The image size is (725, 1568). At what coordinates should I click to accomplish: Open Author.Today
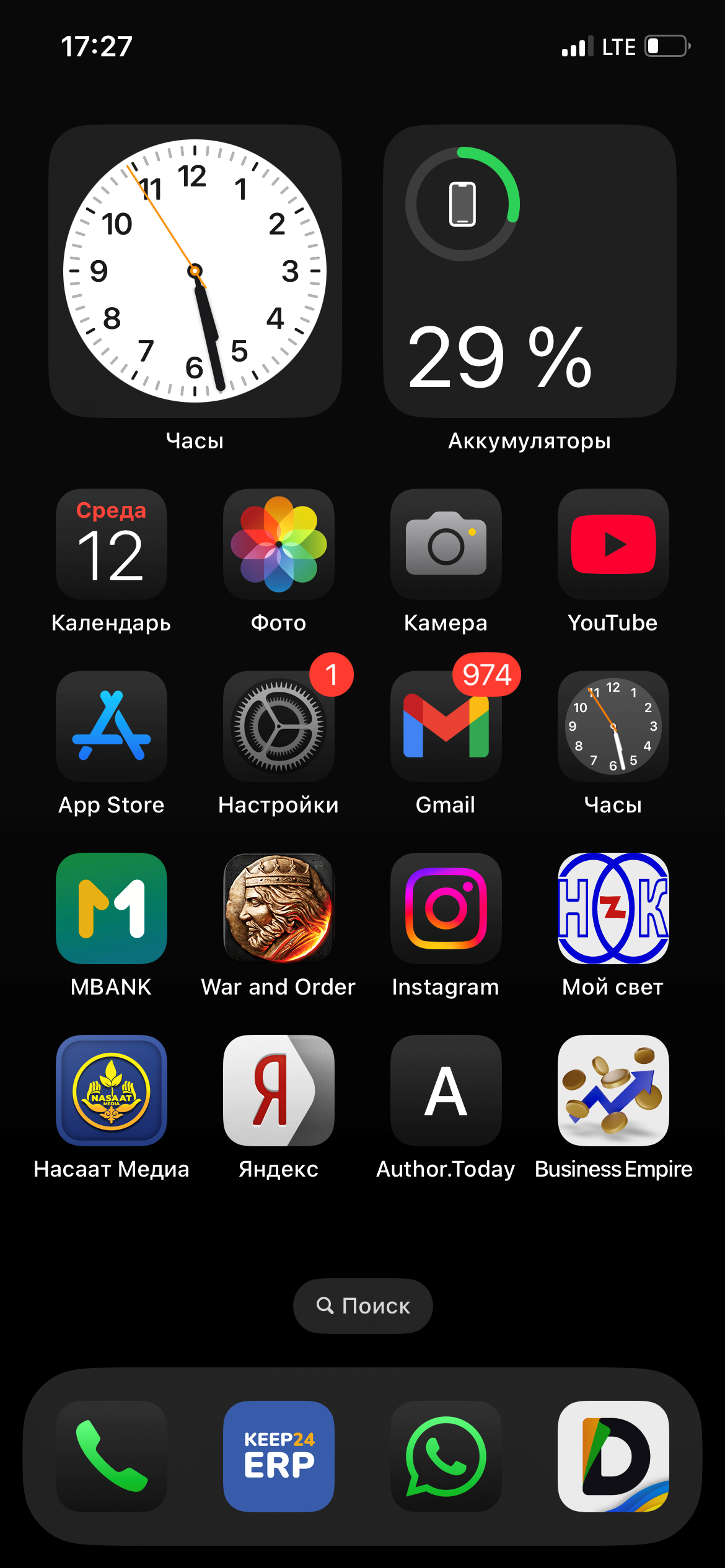(x=446, y=1091)
